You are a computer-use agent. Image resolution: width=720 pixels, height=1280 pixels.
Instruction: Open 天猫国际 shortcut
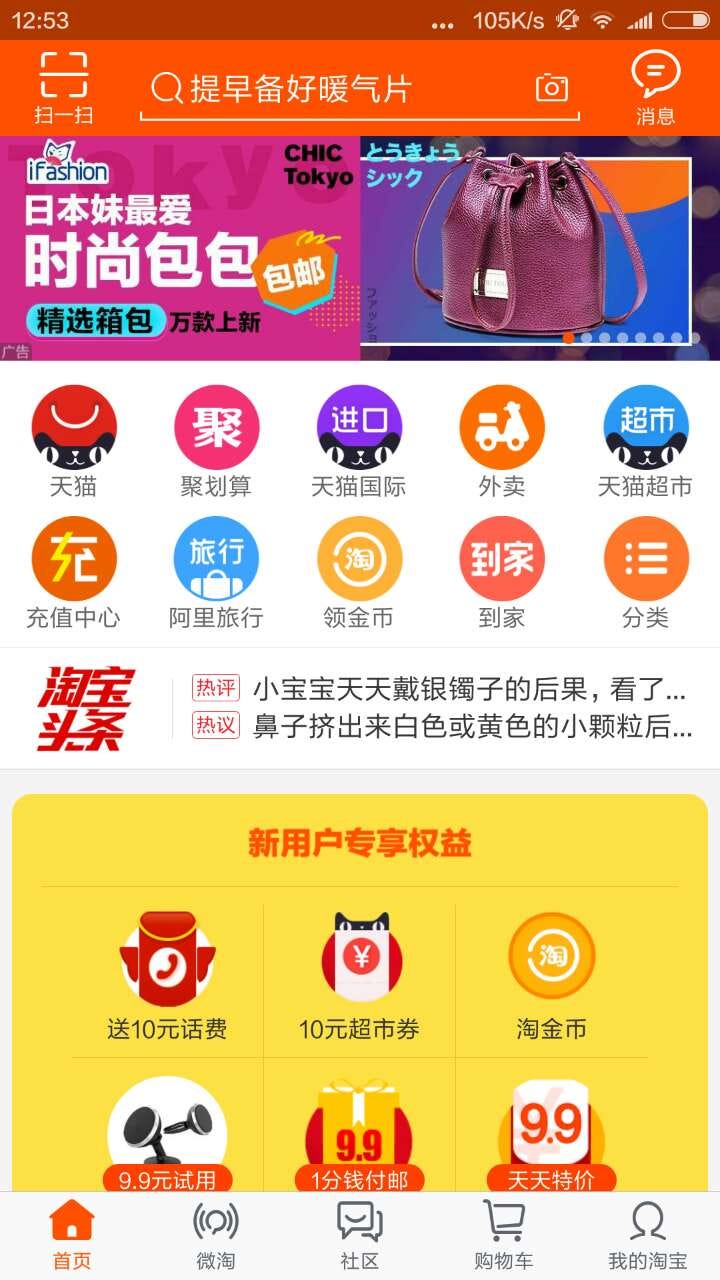[359, 440]
